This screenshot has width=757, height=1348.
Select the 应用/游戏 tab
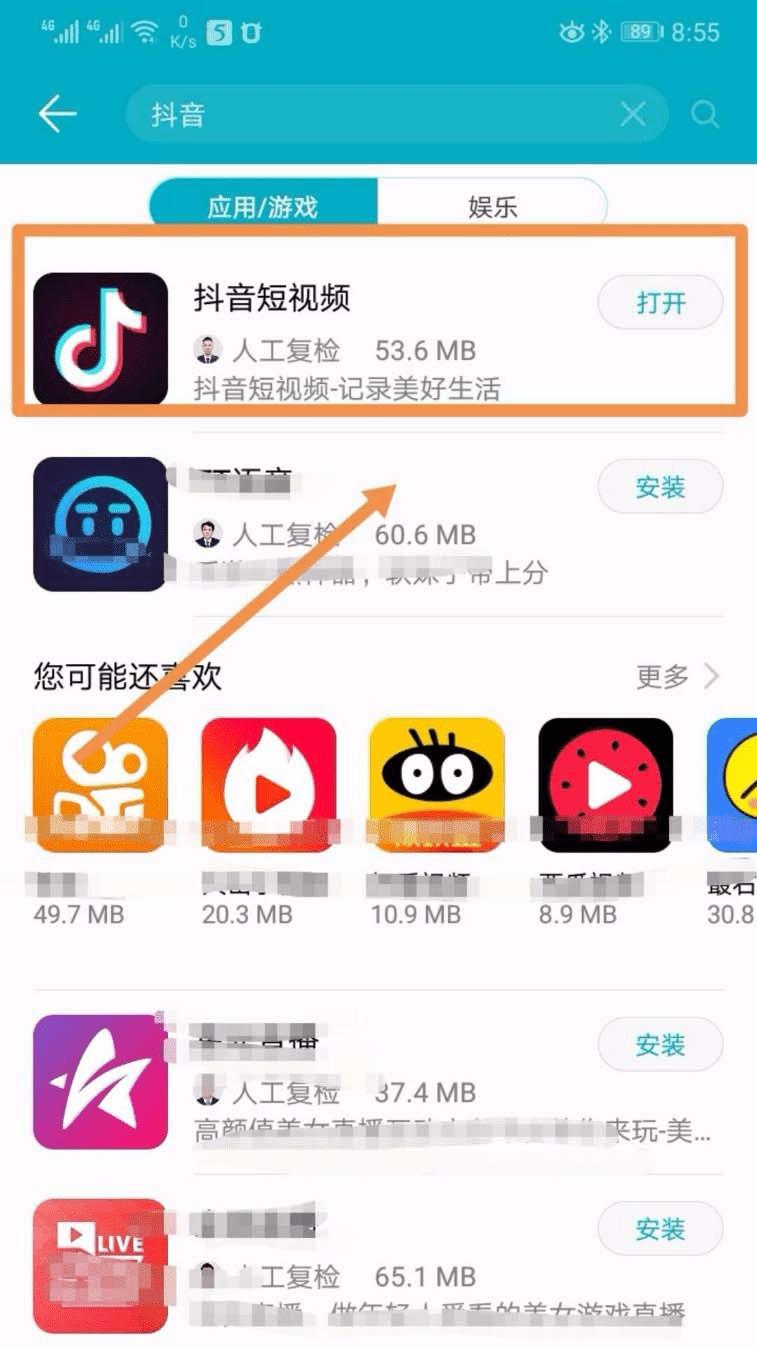tap(263, 207)
